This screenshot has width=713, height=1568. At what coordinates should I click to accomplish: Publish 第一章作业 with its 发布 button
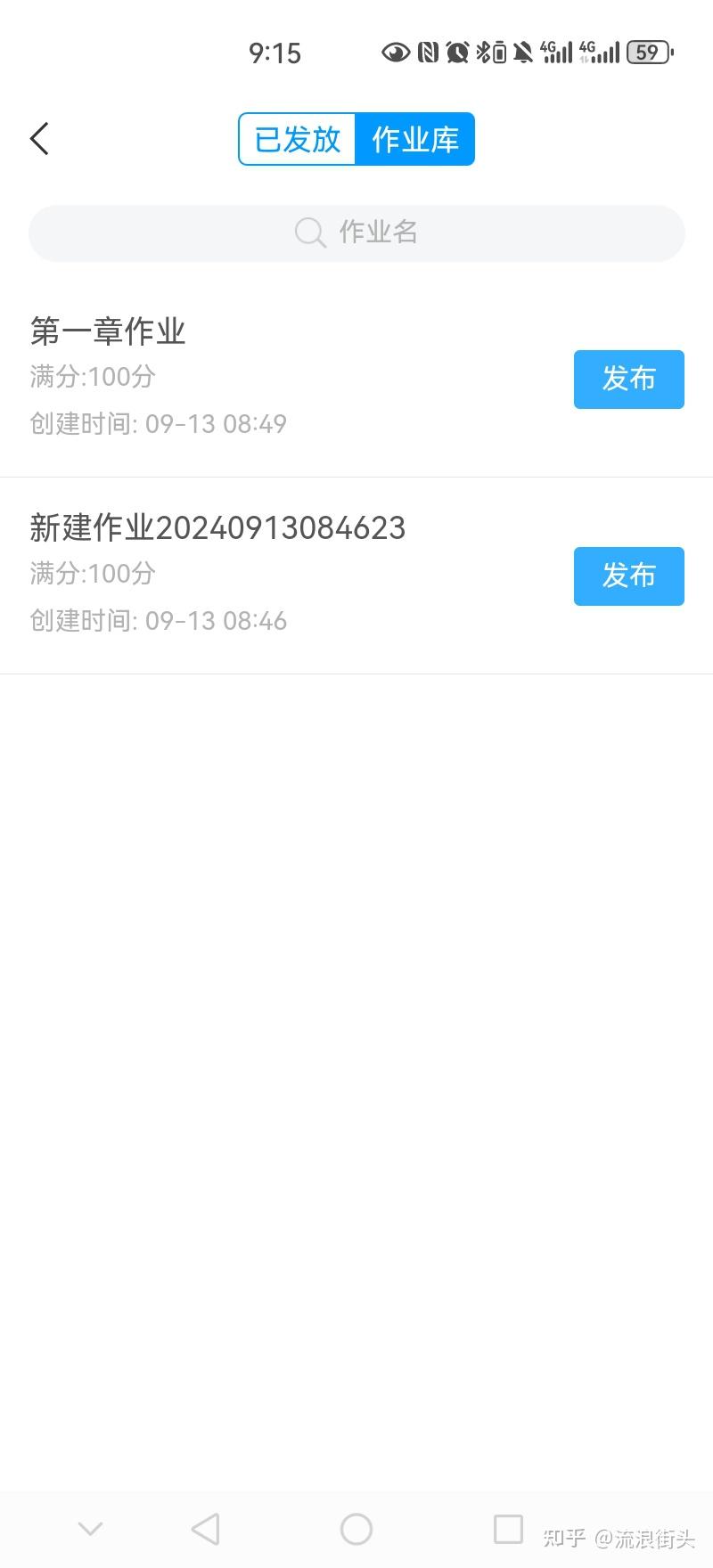pyautogui.click(x=628, y=380)
